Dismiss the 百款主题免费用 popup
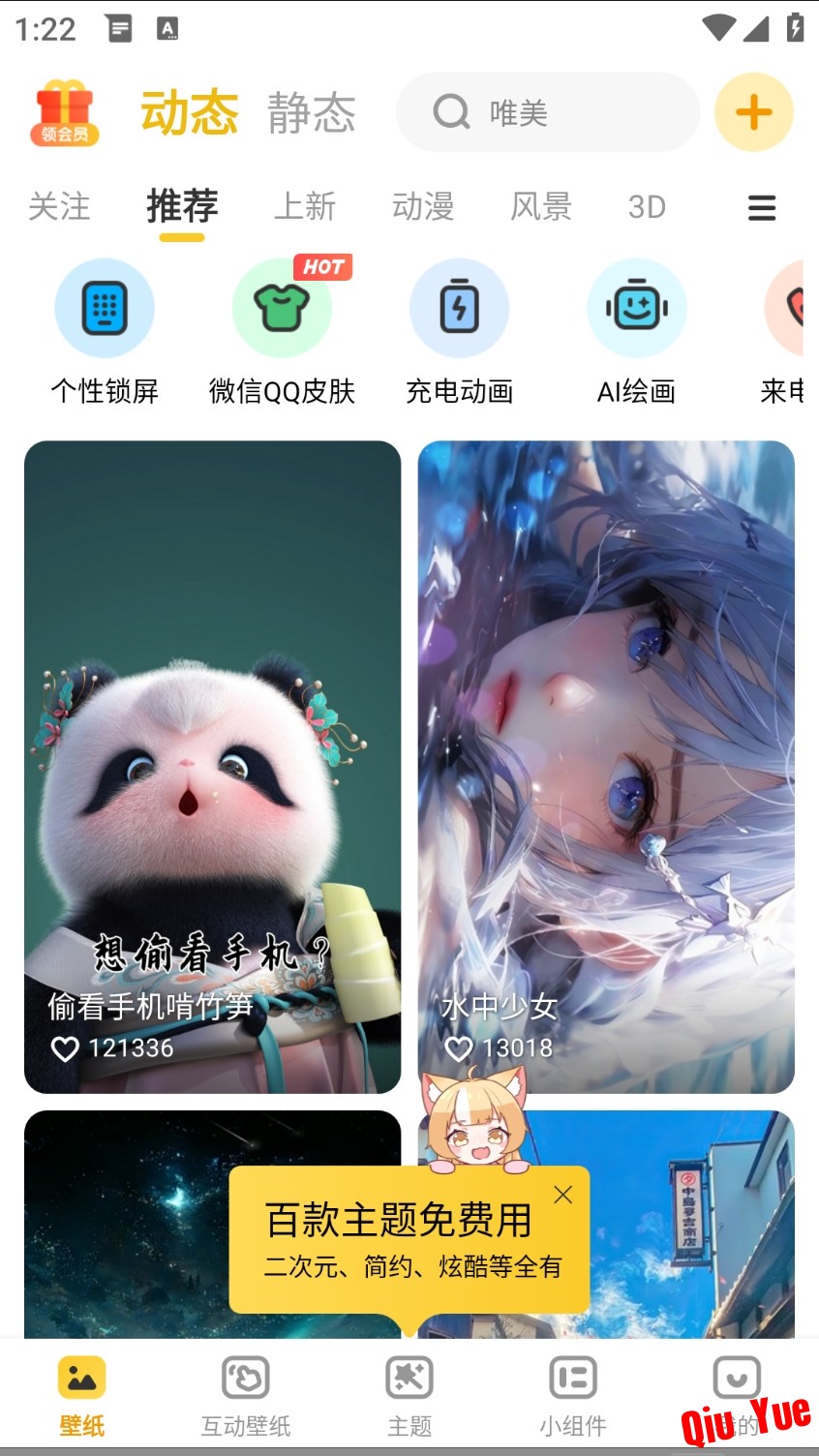Screen dimensions: 819x1456 pyautogui.click(x=562, y=1196)
